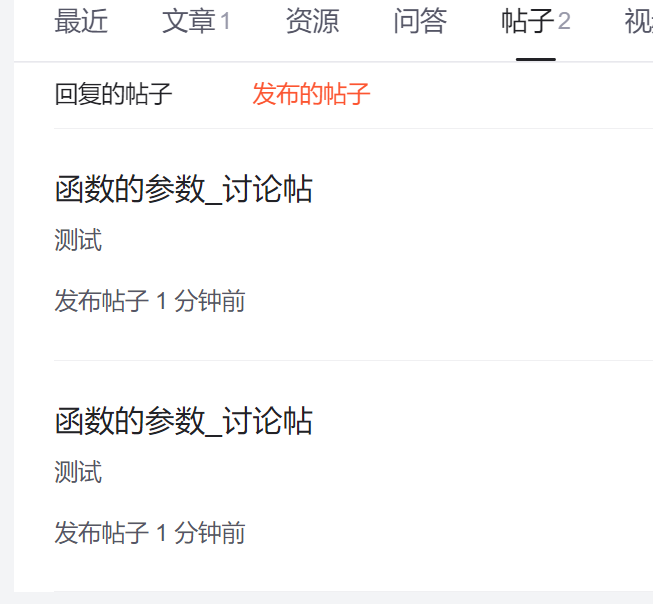653x604 pixels.
Task: Switch to the 最近 tab
Action: click(81, 22)
